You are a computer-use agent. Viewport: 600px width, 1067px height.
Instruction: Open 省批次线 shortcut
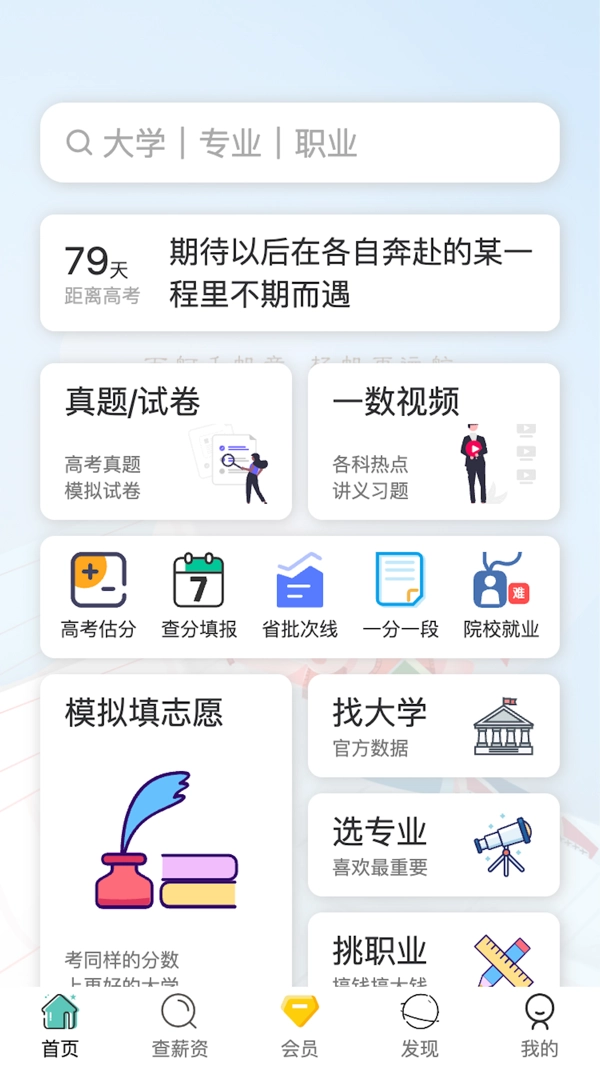point(299,596)
